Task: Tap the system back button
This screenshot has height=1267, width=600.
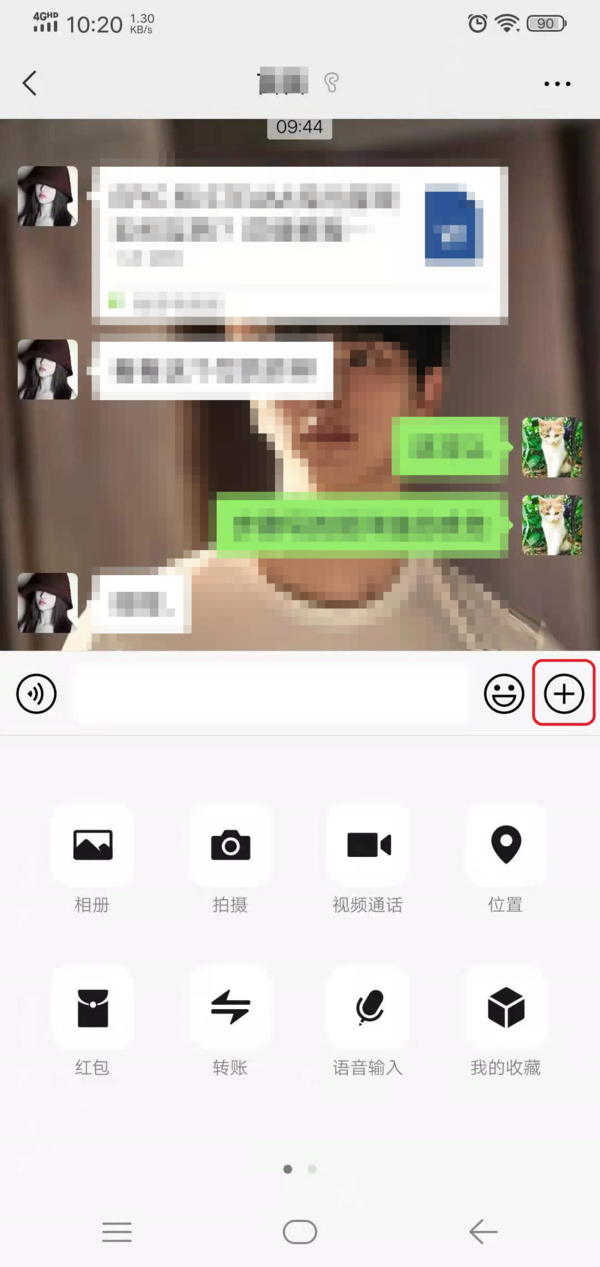Action: coord(483,1232)
